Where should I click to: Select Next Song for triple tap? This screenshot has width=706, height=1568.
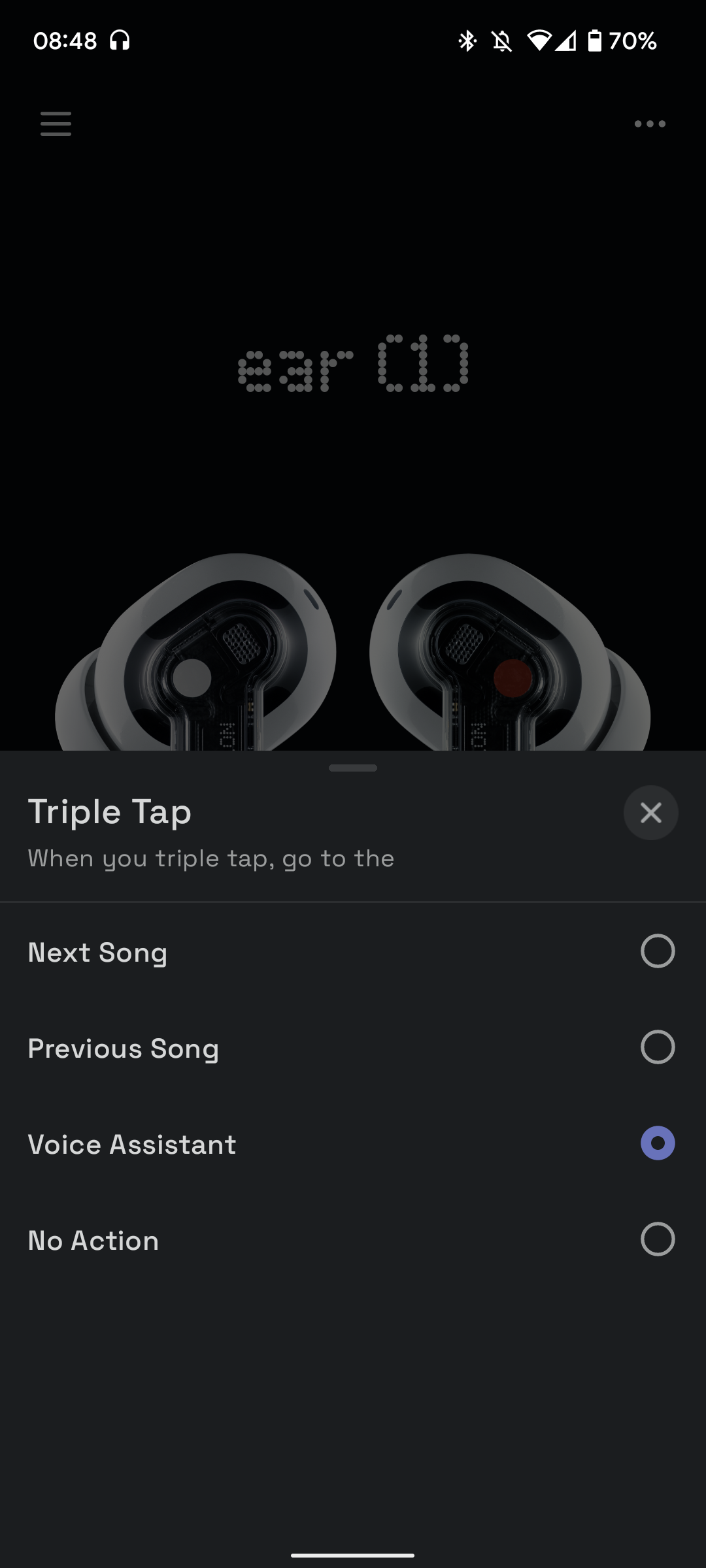pos(657,951)
